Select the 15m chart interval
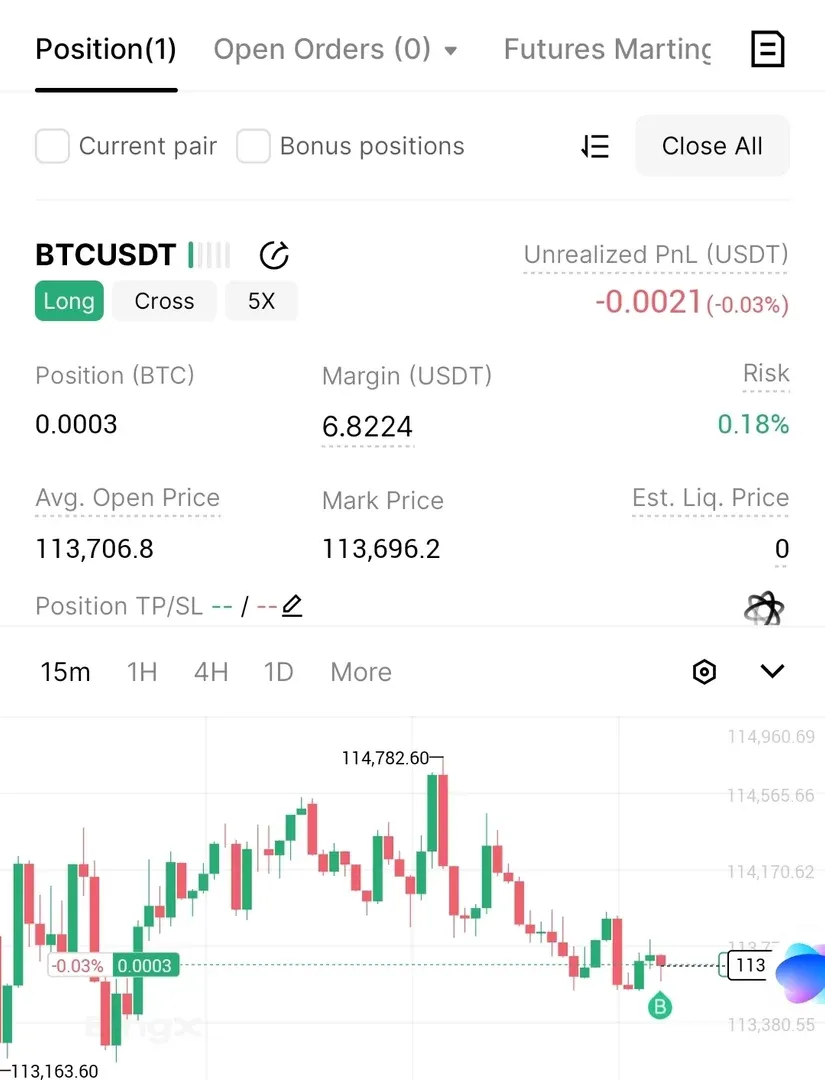 click(65, 672)
